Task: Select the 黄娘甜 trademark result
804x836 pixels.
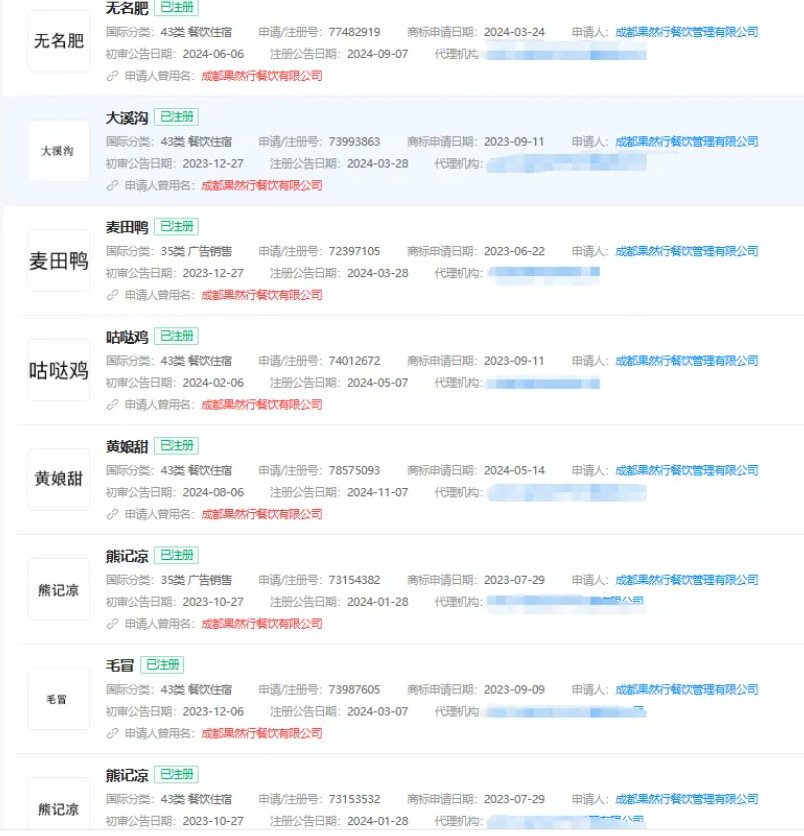Action: click(x=127, y=446)
